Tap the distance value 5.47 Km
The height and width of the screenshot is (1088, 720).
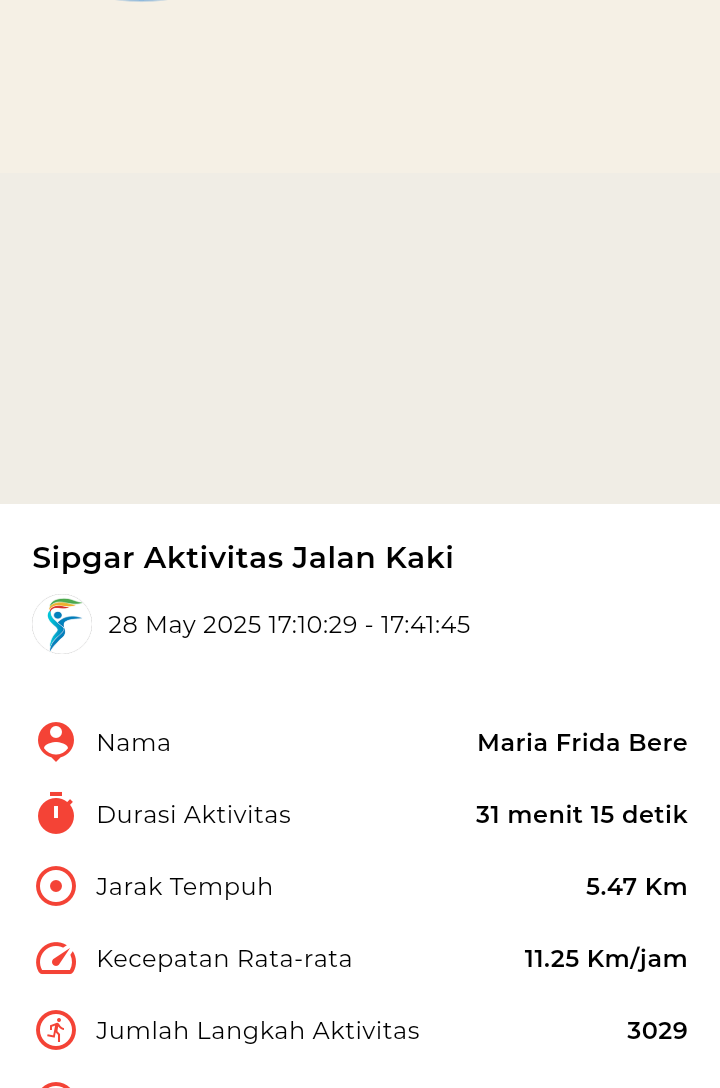[636, 886]
